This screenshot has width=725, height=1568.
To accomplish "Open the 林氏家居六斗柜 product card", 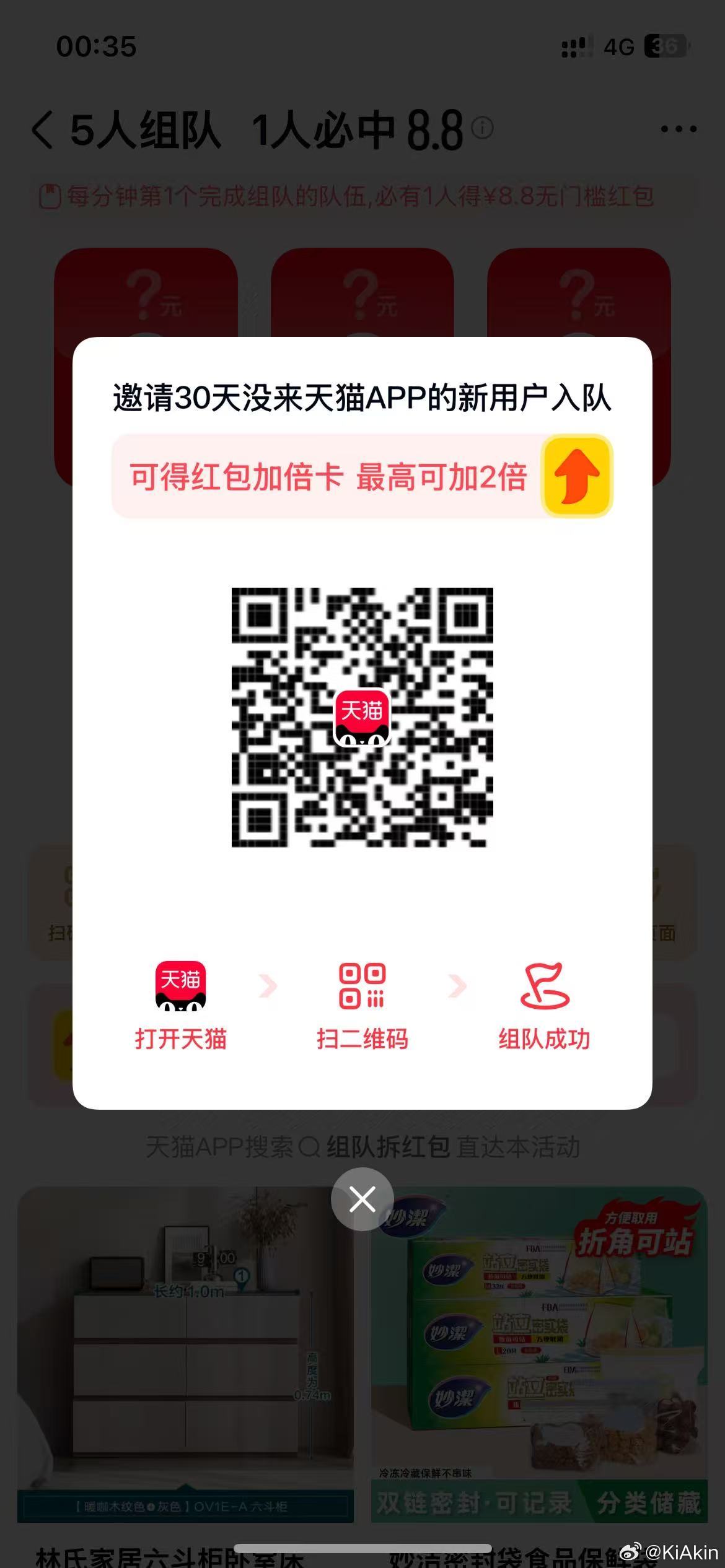I will pos(185,1356).
